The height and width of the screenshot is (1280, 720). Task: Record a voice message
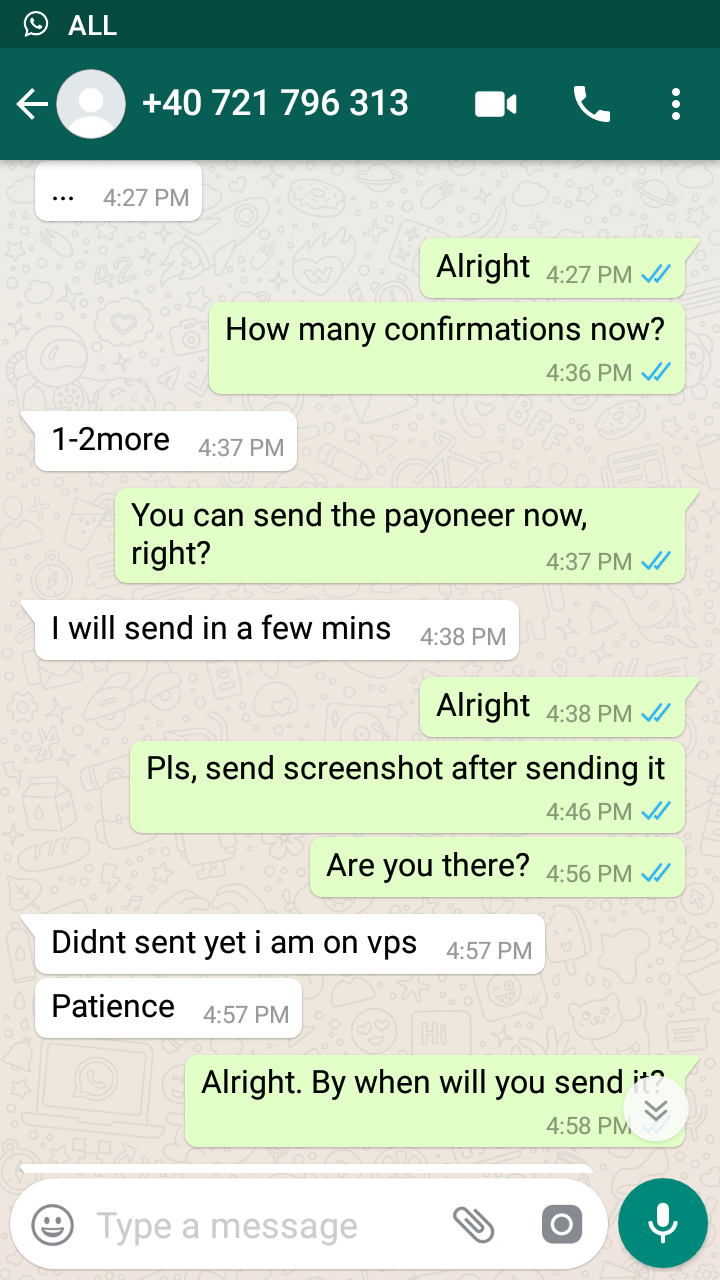click(x=662, y=1223)
